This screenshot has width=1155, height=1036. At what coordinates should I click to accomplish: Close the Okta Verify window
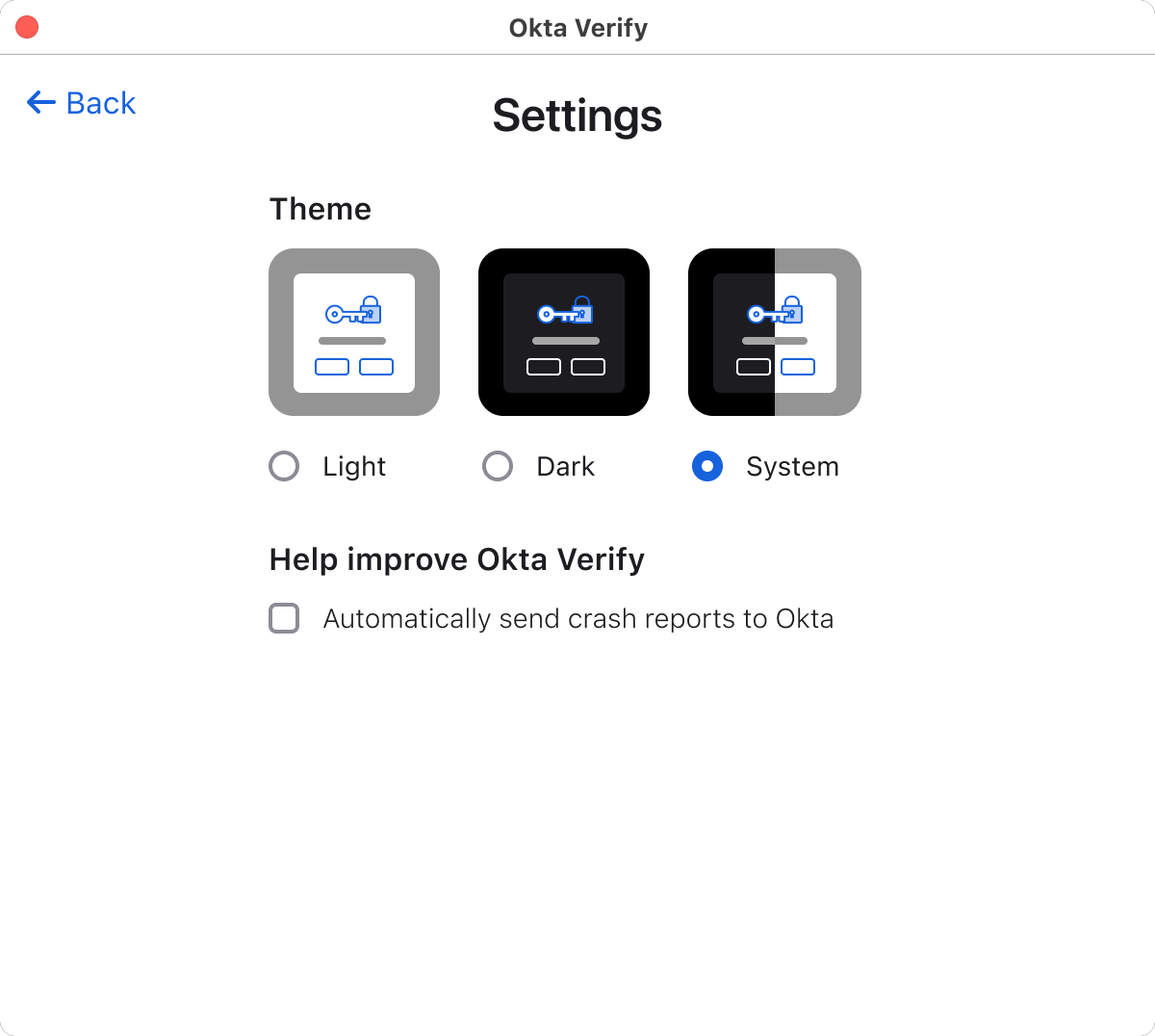pos(27,28)
